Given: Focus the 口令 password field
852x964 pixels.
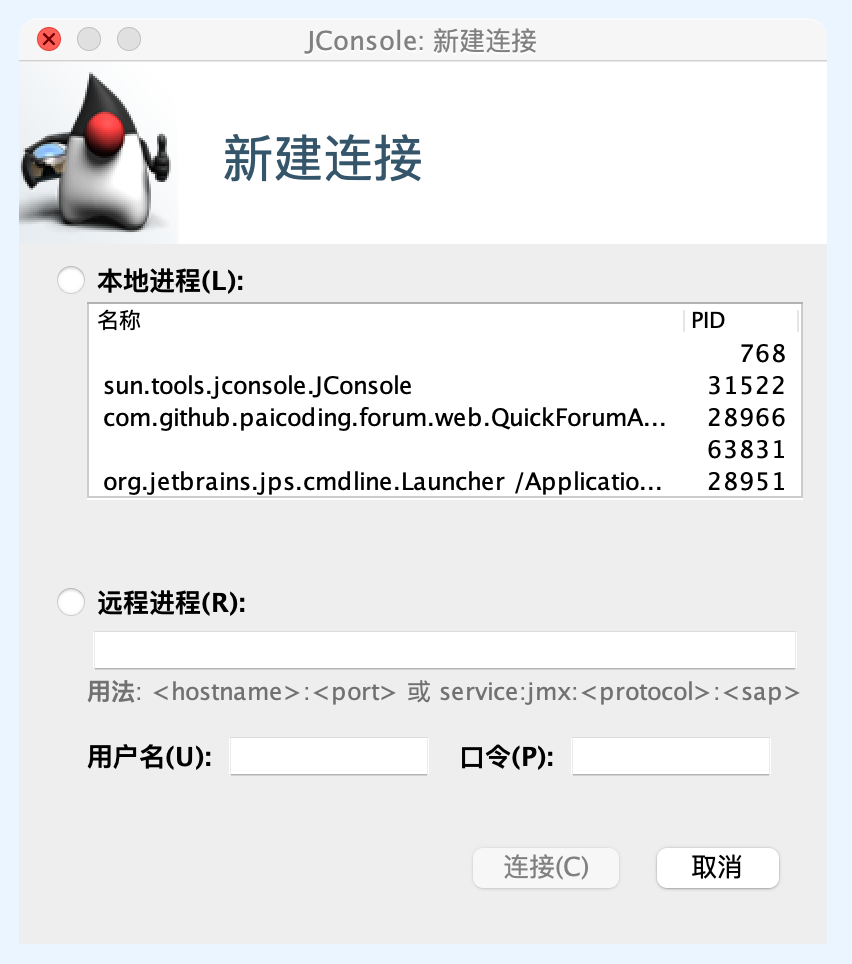Looking at the screenshot, I should (670, 757).
